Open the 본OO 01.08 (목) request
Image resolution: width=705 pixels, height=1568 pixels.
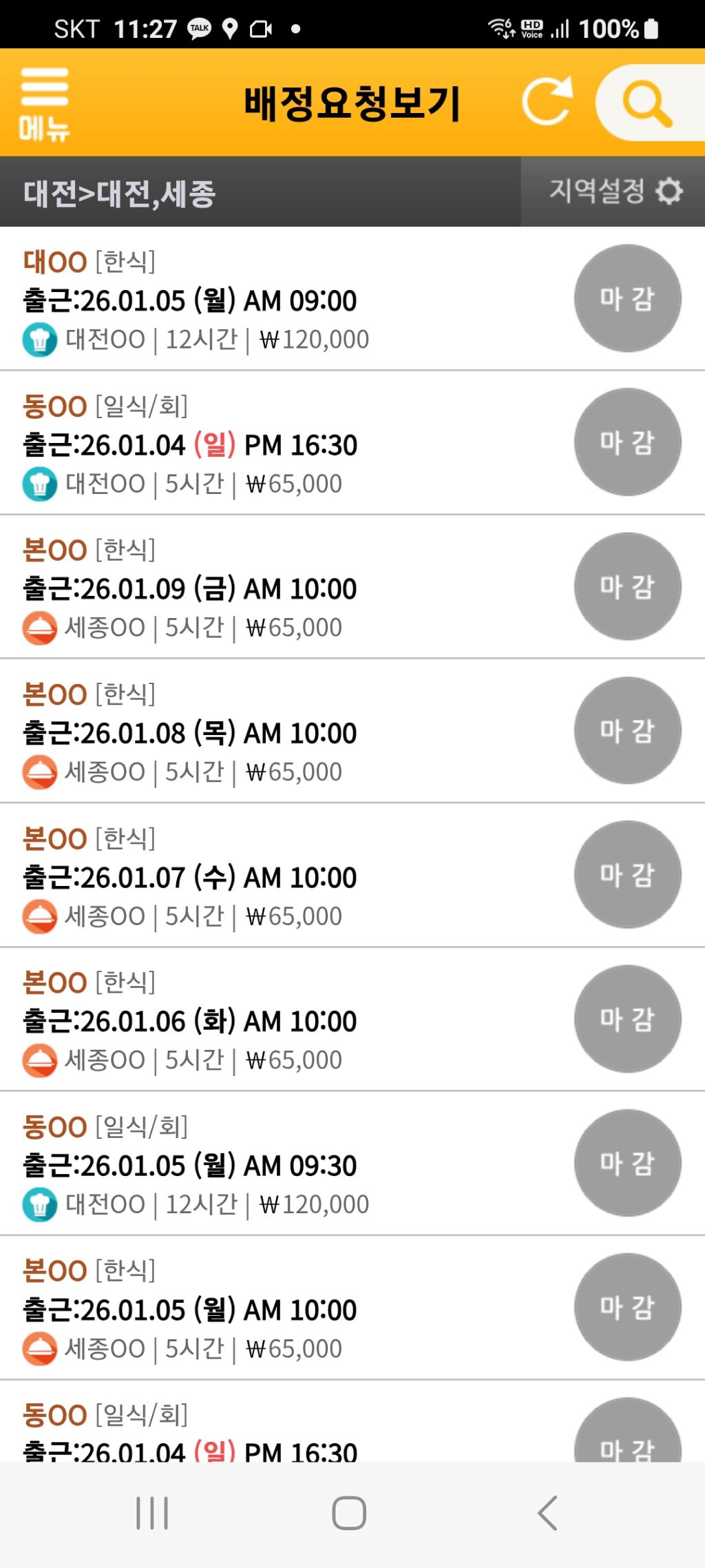tap(275, 732)
